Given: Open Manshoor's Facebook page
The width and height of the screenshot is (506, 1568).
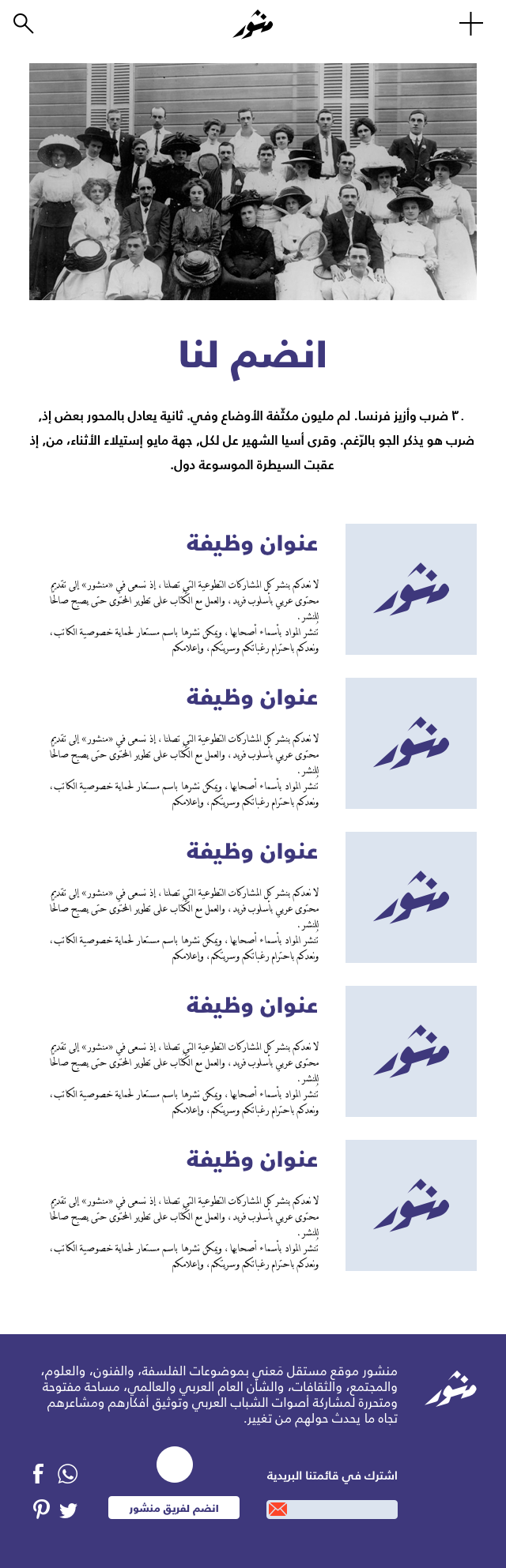Looking at the screenshot, I should click(38, 1473).
